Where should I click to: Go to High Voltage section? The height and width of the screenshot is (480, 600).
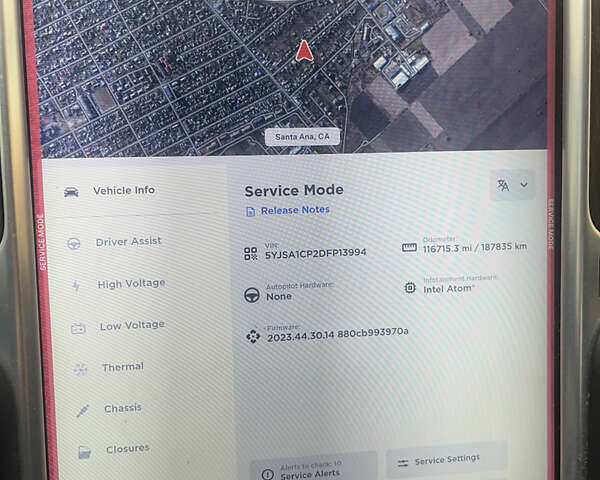[131, 284]
